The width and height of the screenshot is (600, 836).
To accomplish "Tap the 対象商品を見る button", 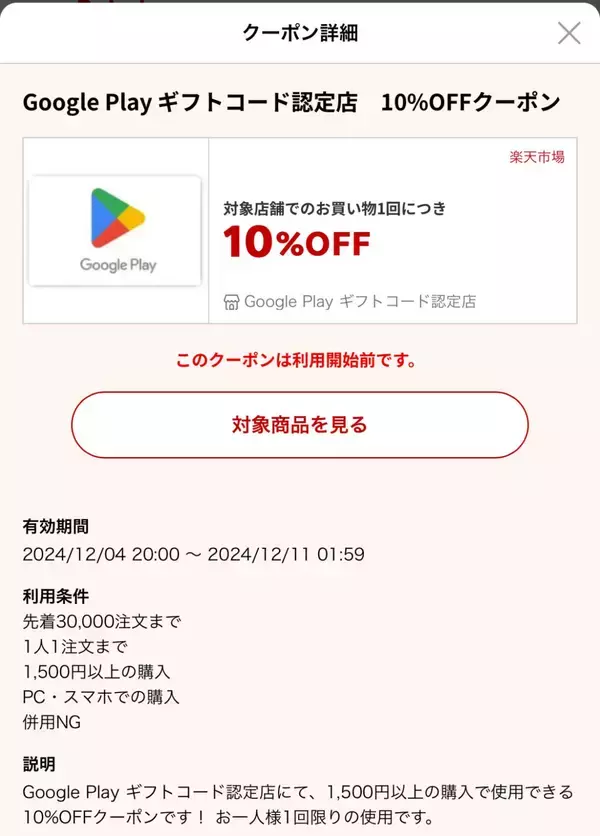I will tap(299, 425).
